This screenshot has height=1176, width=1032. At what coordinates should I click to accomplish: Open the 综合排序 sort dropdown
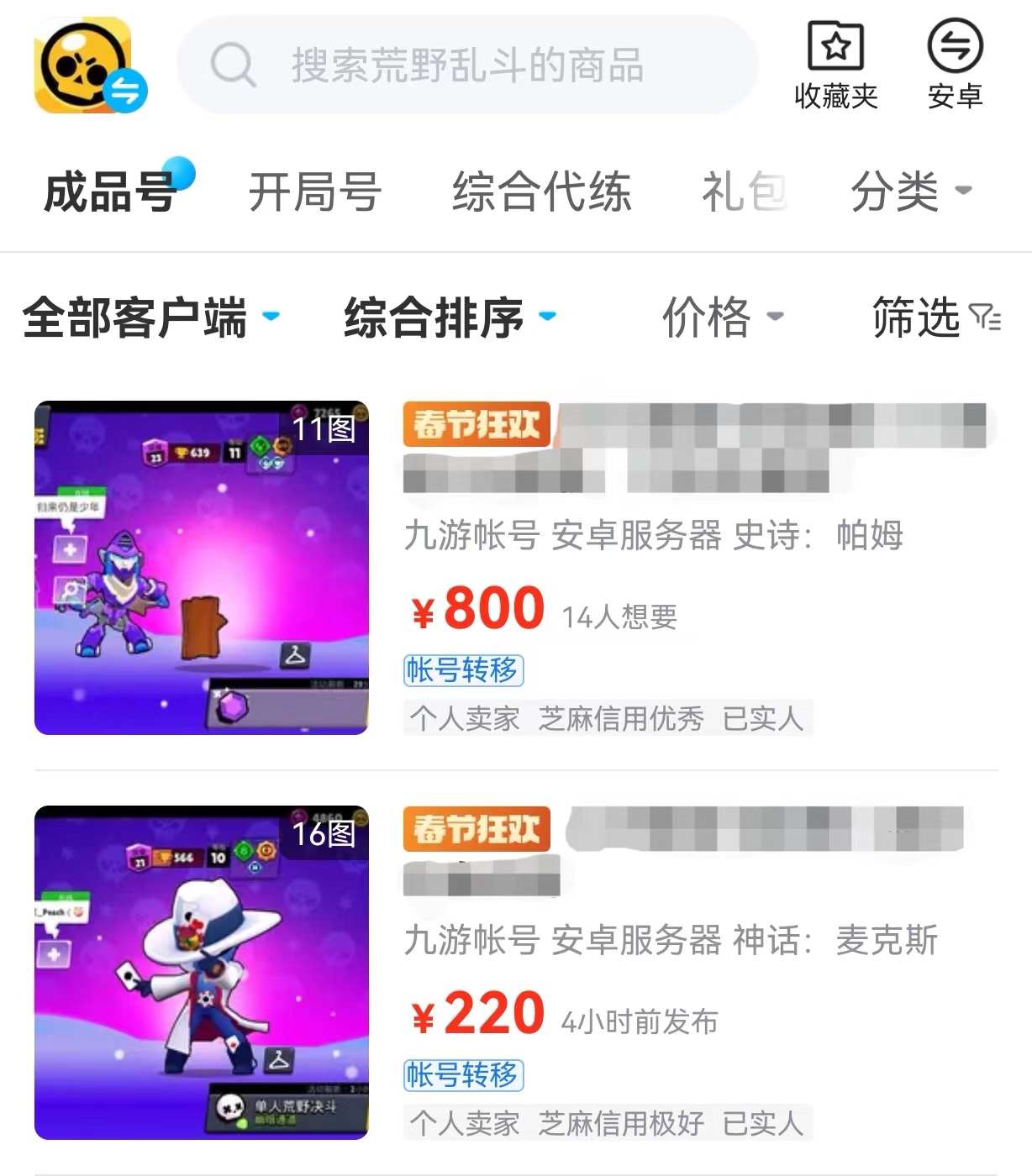[x=450, y=318]
